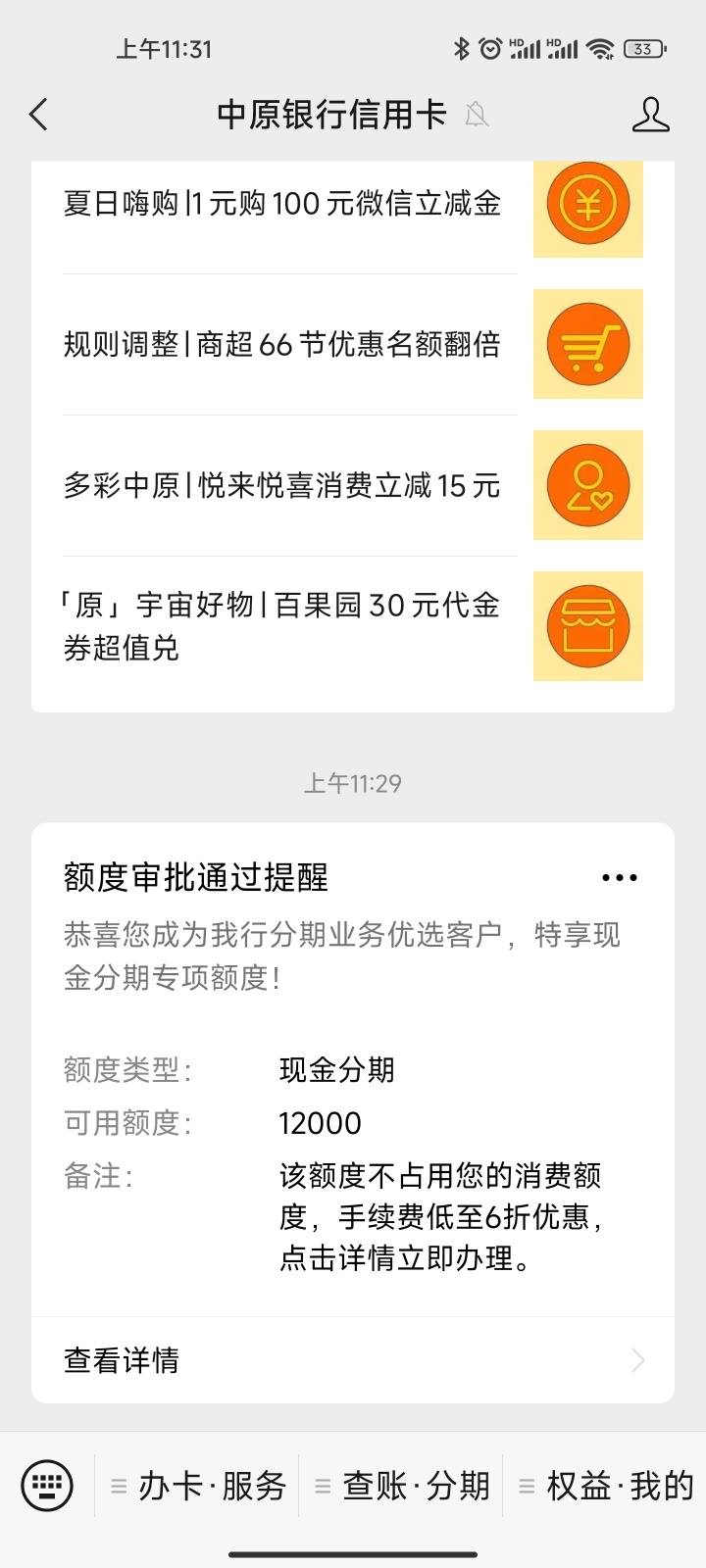Open the account profile icon
Image resolution: width=706 pixels, height=1568 pixels.
click(x=650, y=115)
